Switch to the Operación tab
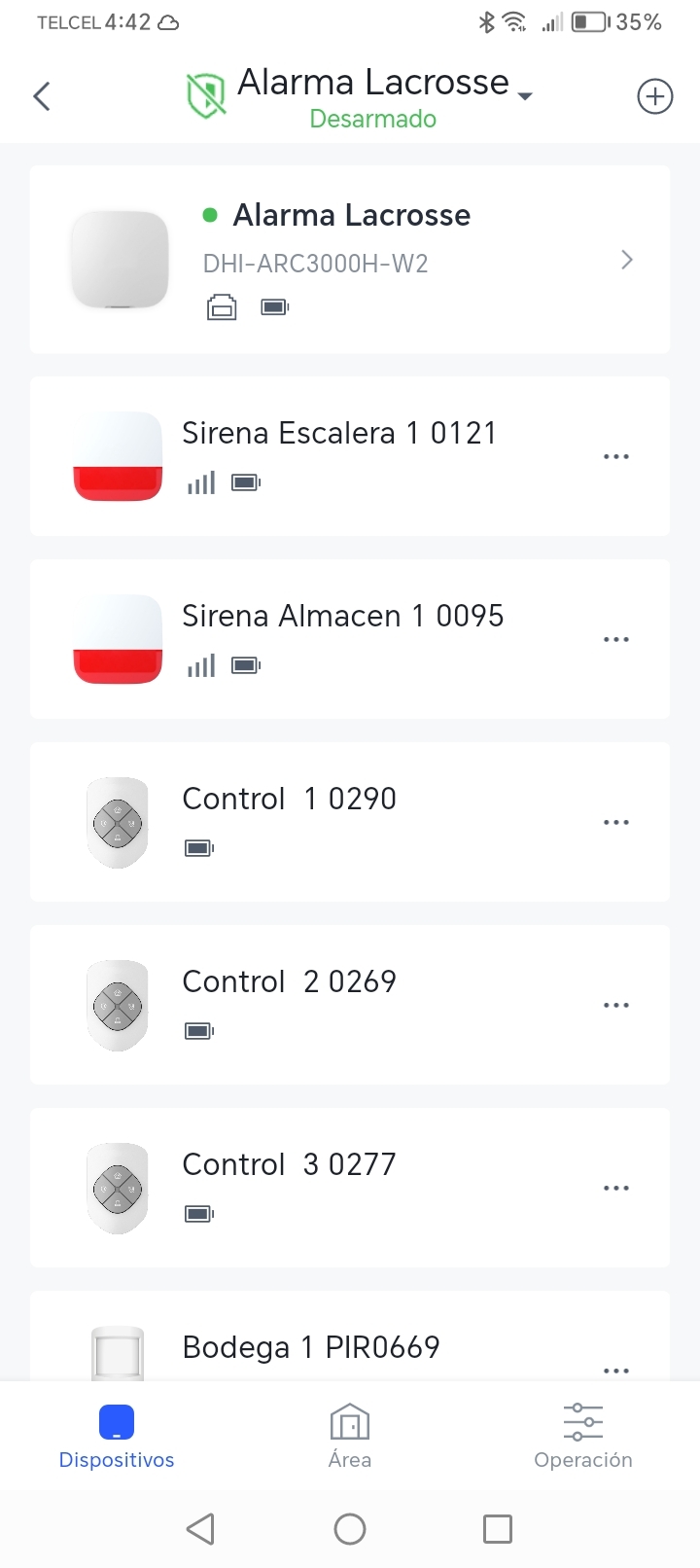The width and height of the screenshot is (700, 1568). (x=583, y=1436)
